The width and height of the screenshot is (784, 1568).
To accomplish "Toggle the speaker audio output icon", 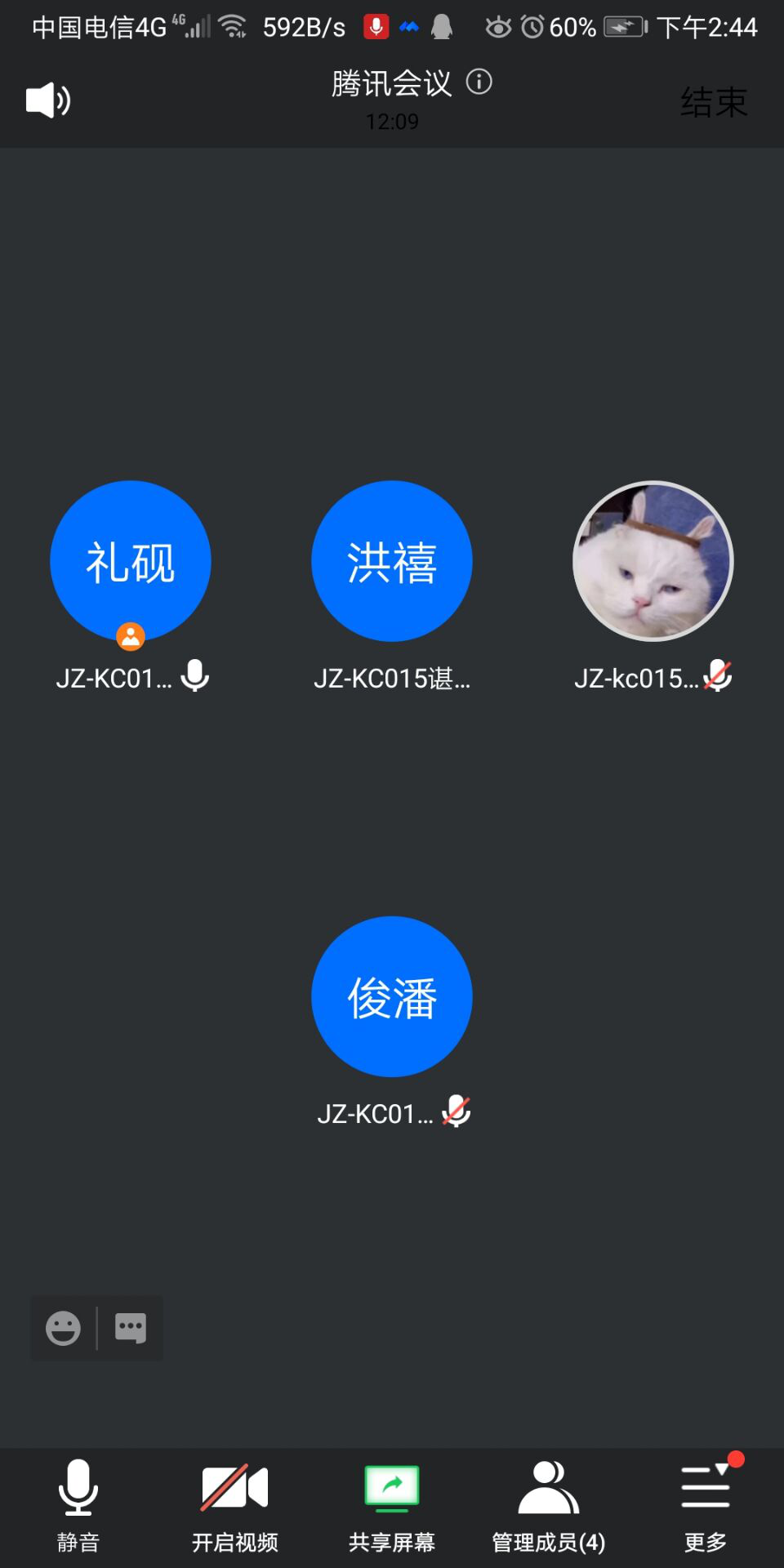I will (x=48, y=100).
